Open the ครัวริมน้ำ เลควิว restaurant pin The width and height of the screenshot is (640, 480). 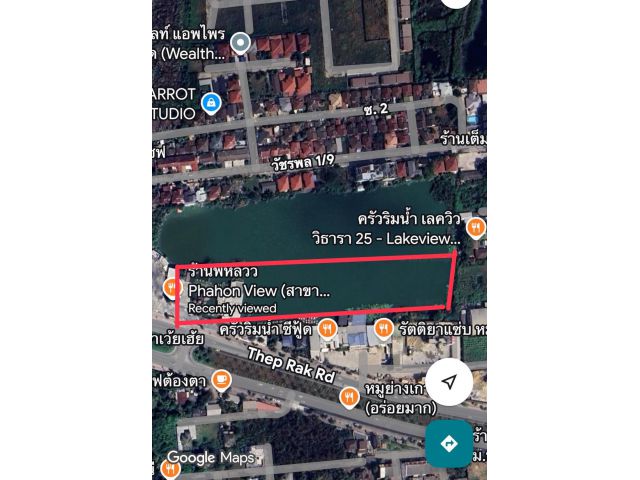pyautogui.click(x=476, y=228)
